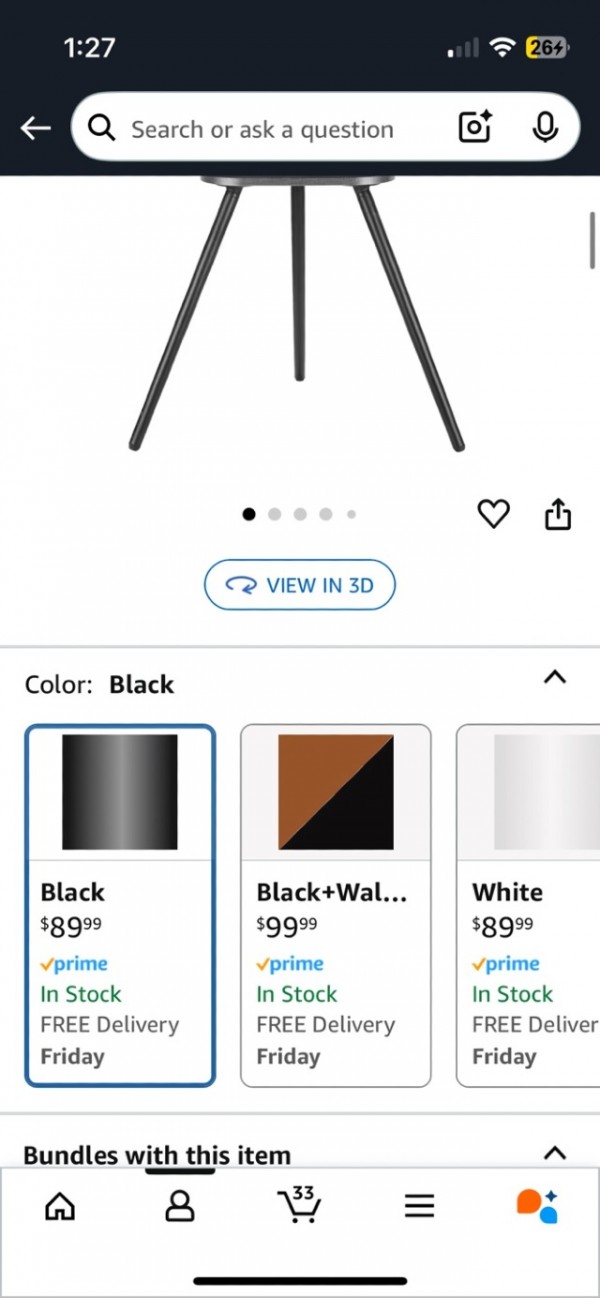Screen dimensions: 600x1298
Task: View the product in 3D
Action: click(x=300, y=585)
